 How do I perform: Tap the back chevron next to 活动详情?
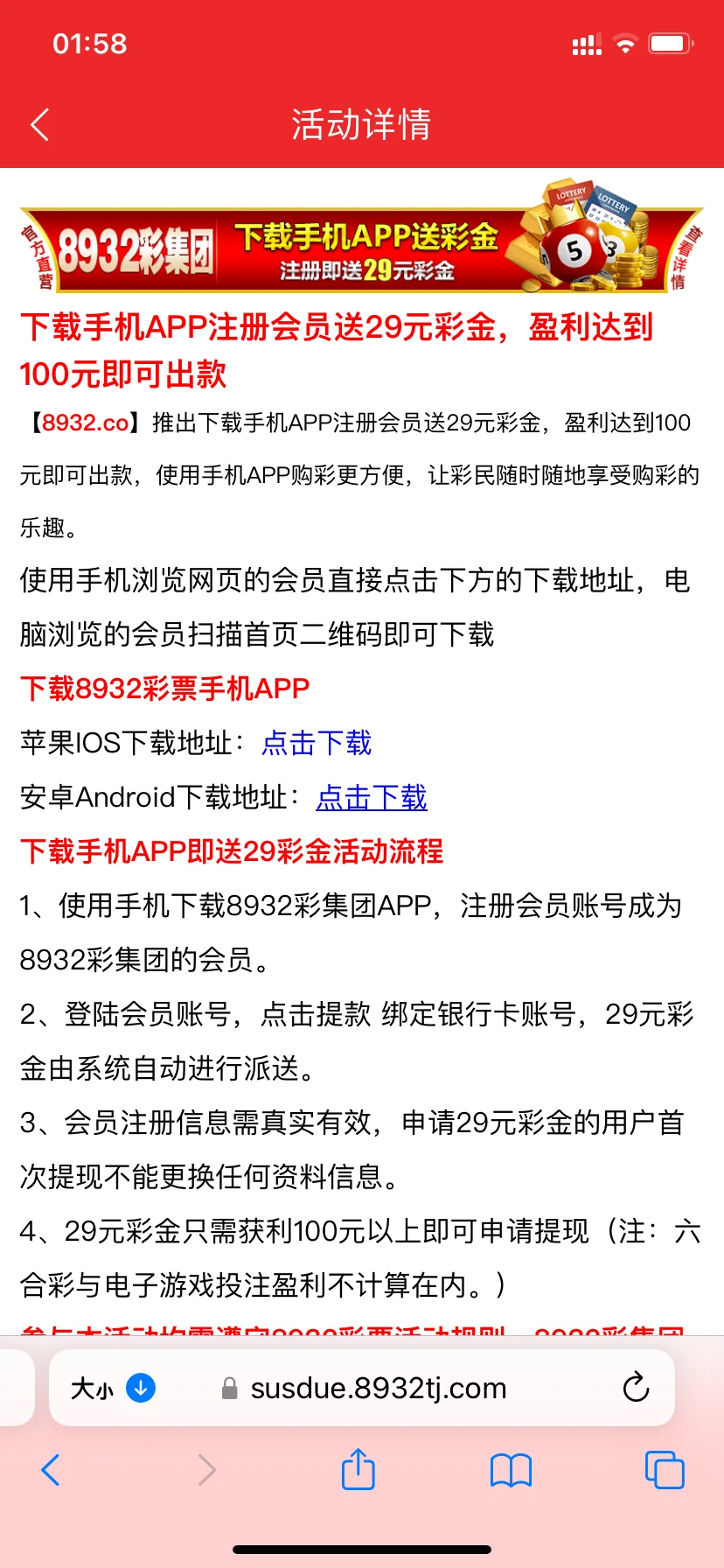(38, 125)
